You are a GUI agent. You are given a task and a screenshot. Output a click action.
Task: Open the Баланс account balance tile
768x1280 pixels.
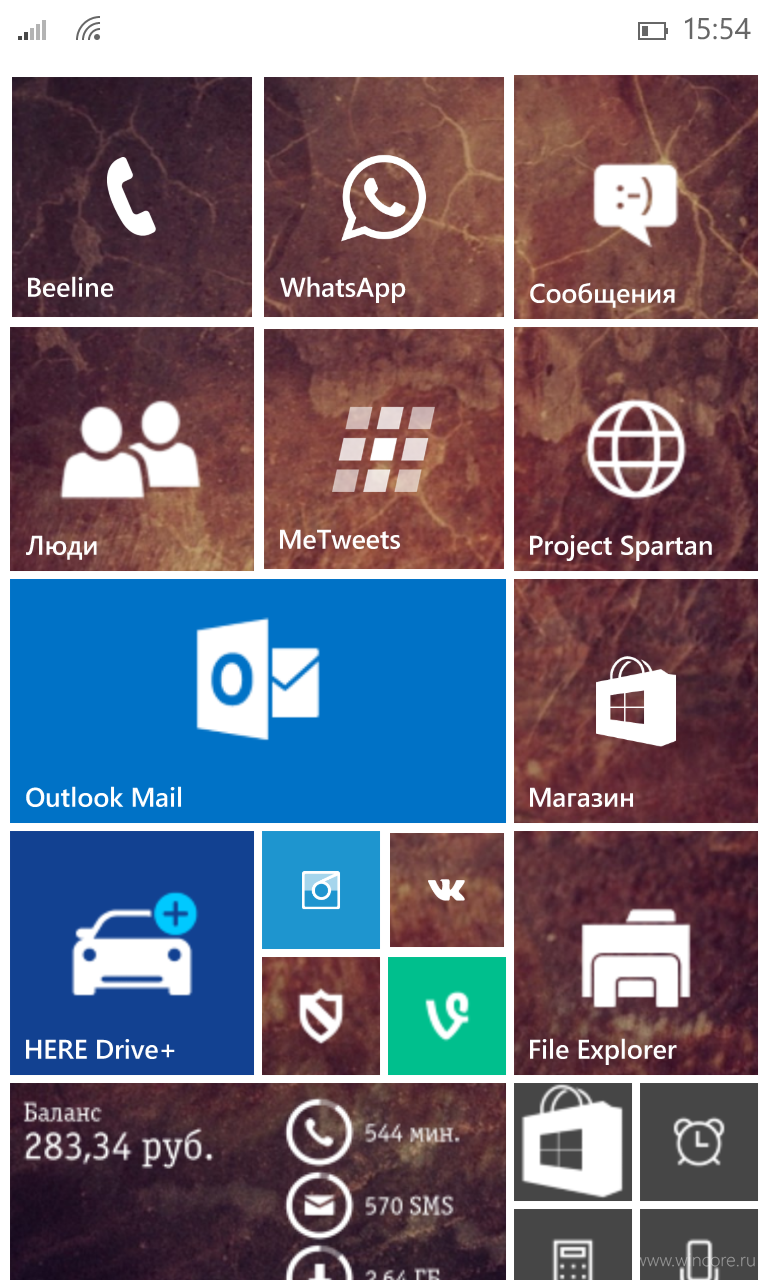click(x=258, y=1181)
